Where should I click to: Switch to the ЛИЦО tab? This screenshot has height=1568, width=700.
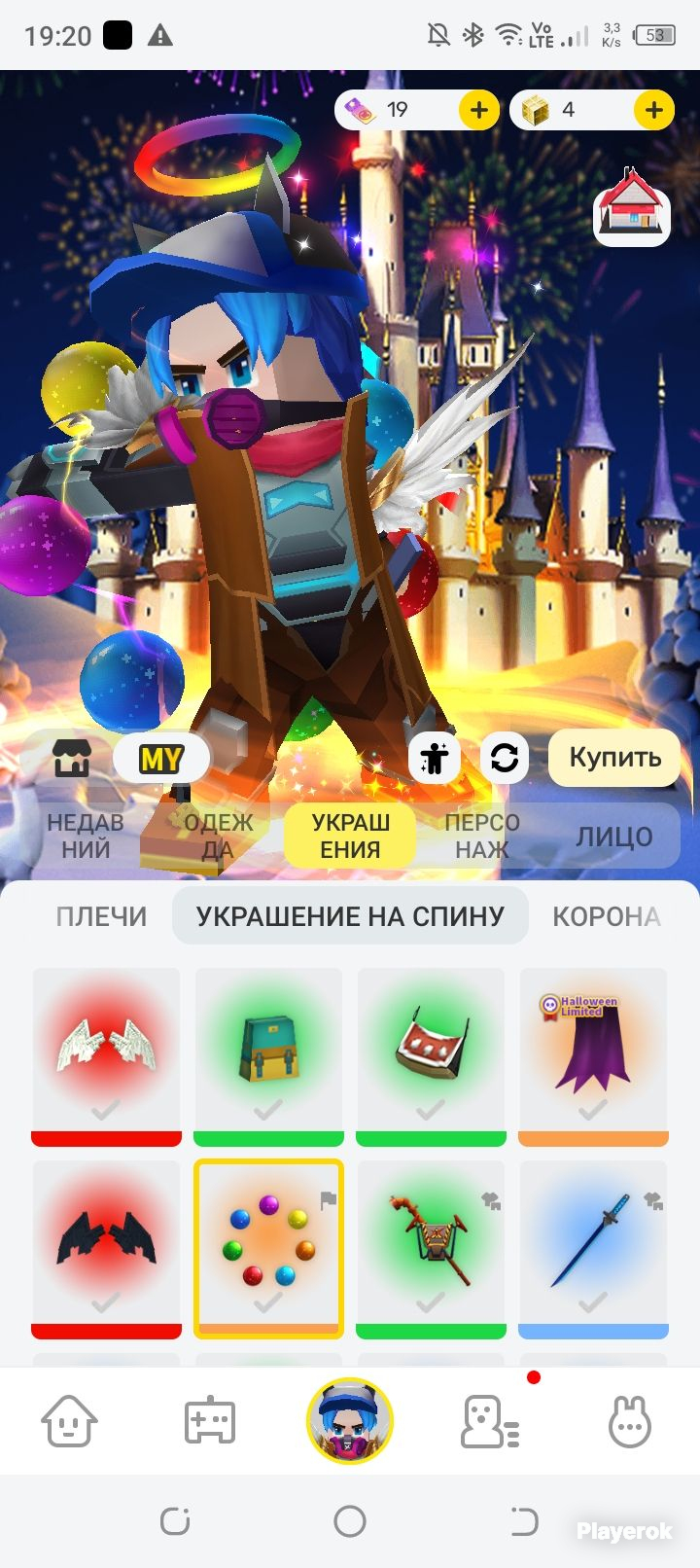coord(614,836)
